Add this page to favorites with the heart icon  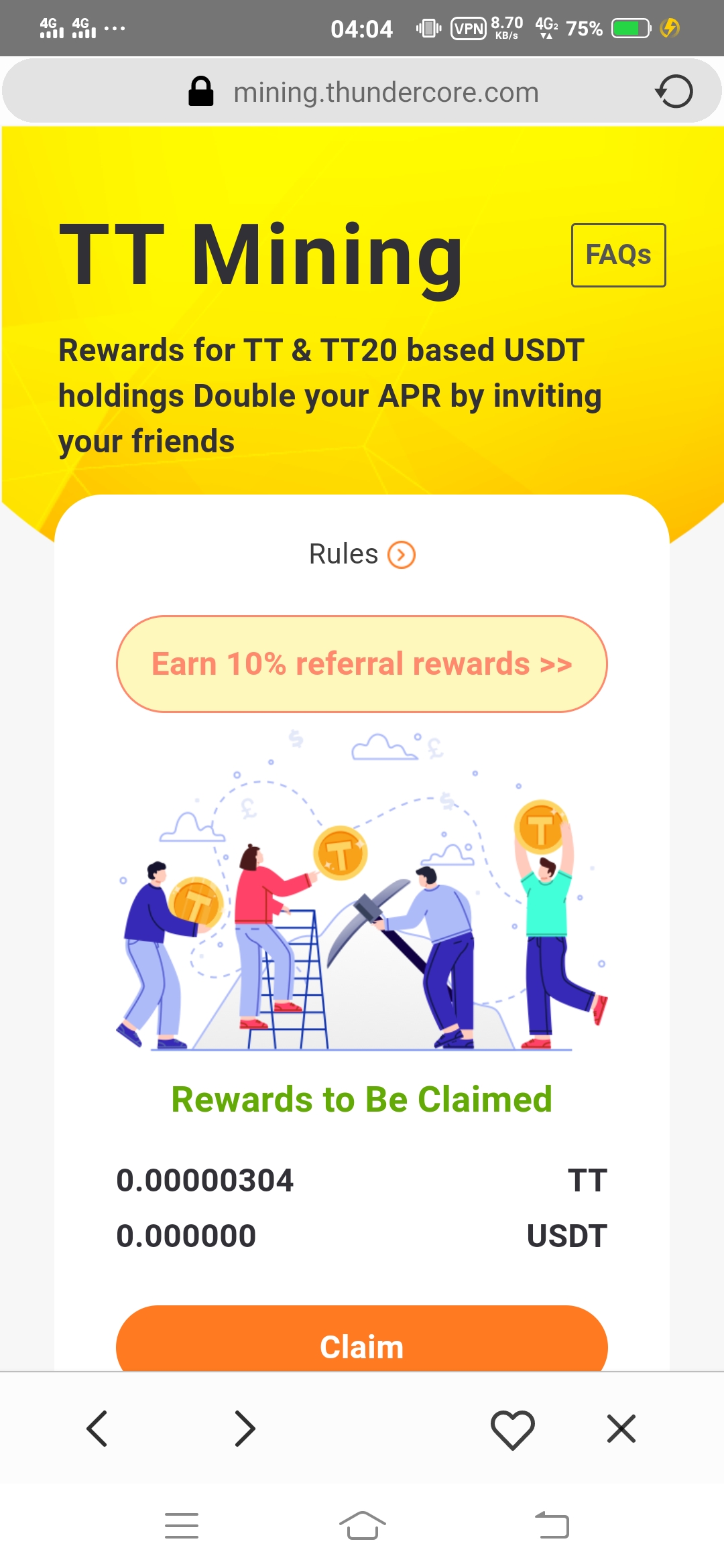click(513, 1429)
